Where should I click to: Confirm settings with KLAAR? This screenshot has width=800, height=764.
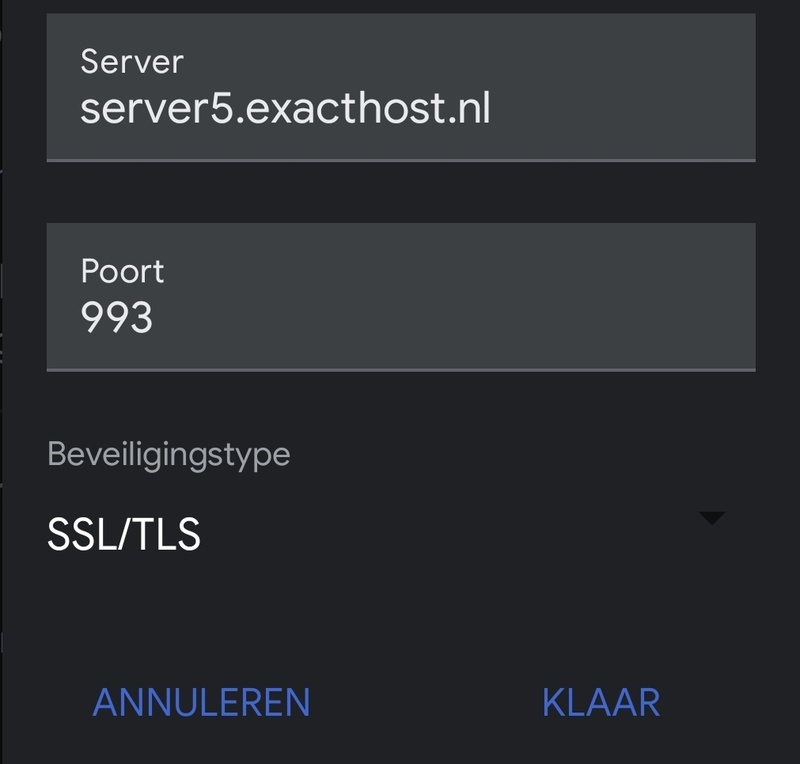tap(600, 702)
